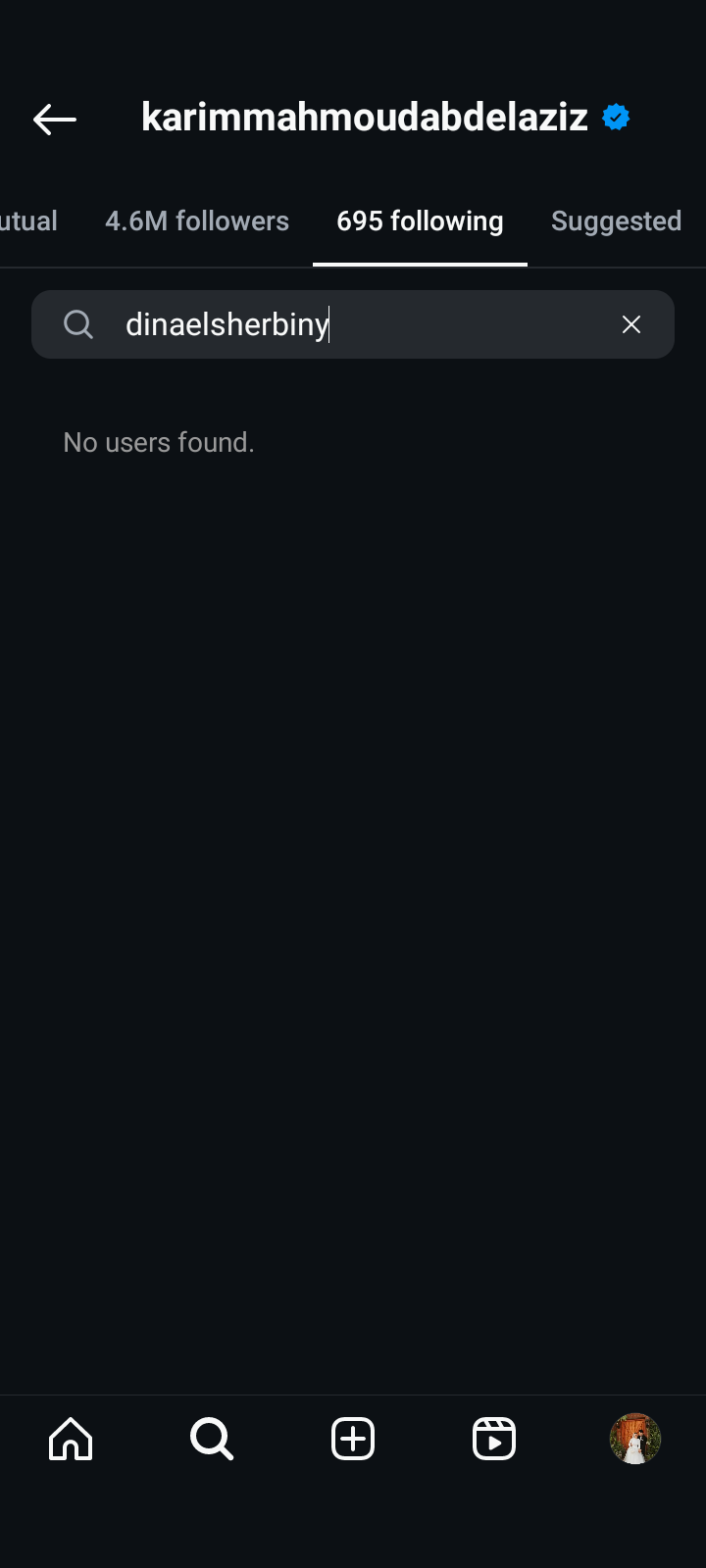Viewport: 706px width, 1568px height.
Task: Clear the search text with X
Action: click(631, 324)
